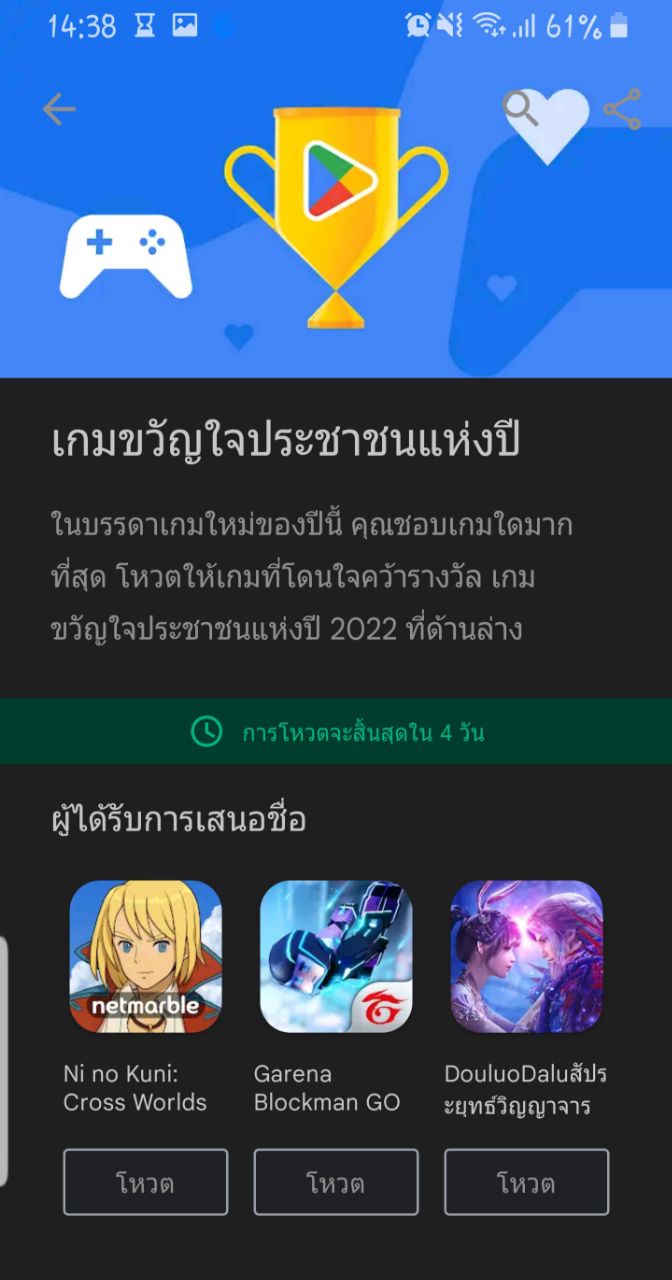
Task: Open the DouluoDalu game tile
Action: click(x=526, y=956)
